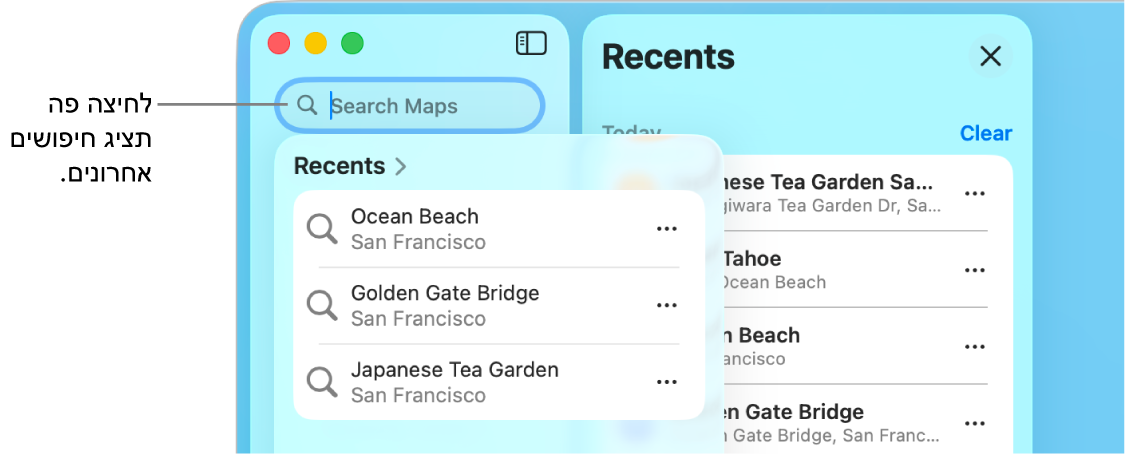The height and width of the screenshot is (455, 1125).
Task: Open more options for Japanese Tea Garden search
Action: pos(666,381)
